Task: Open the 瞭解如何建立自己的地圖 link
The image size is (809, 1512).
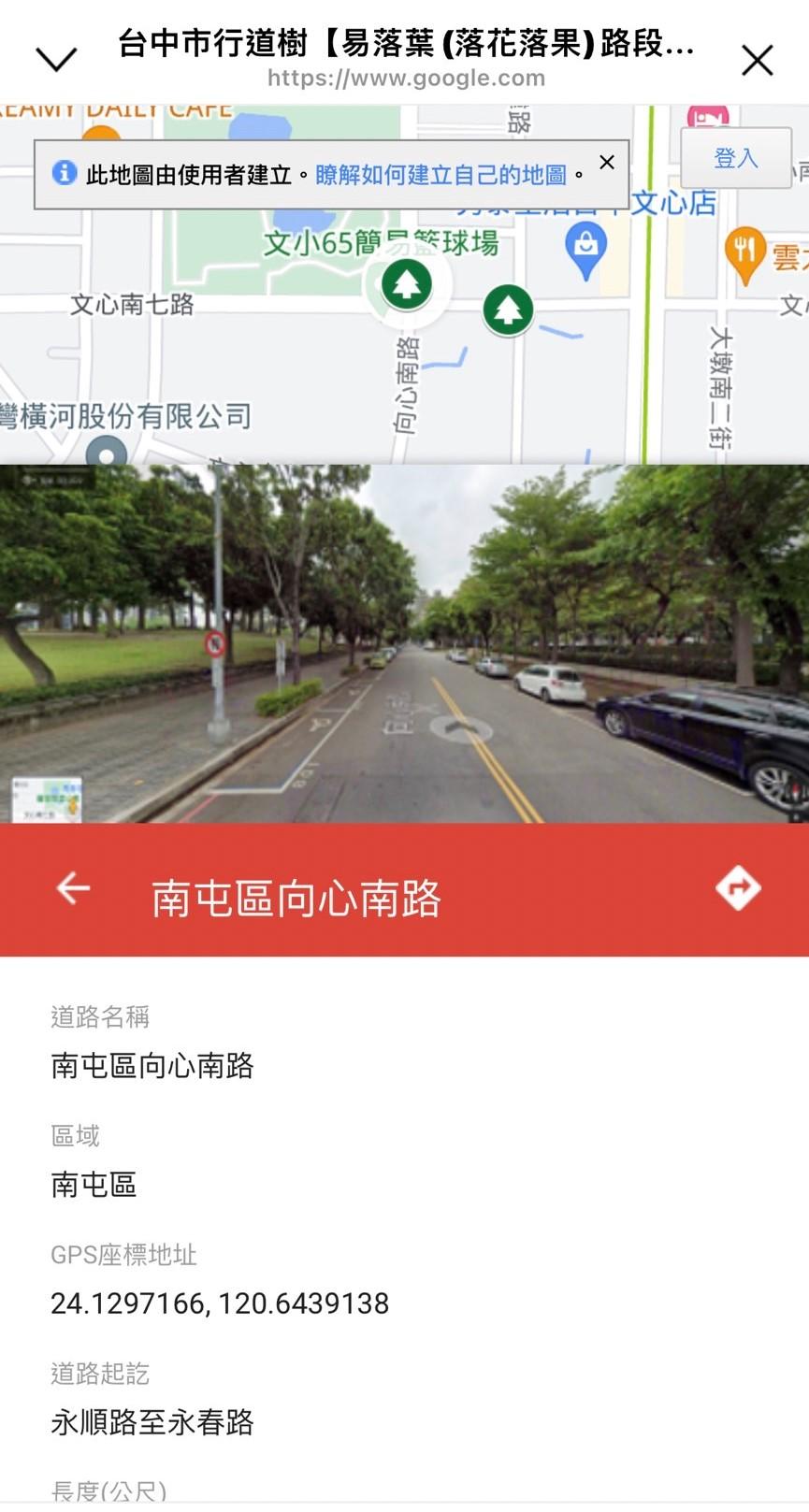Action: [441, 175]
